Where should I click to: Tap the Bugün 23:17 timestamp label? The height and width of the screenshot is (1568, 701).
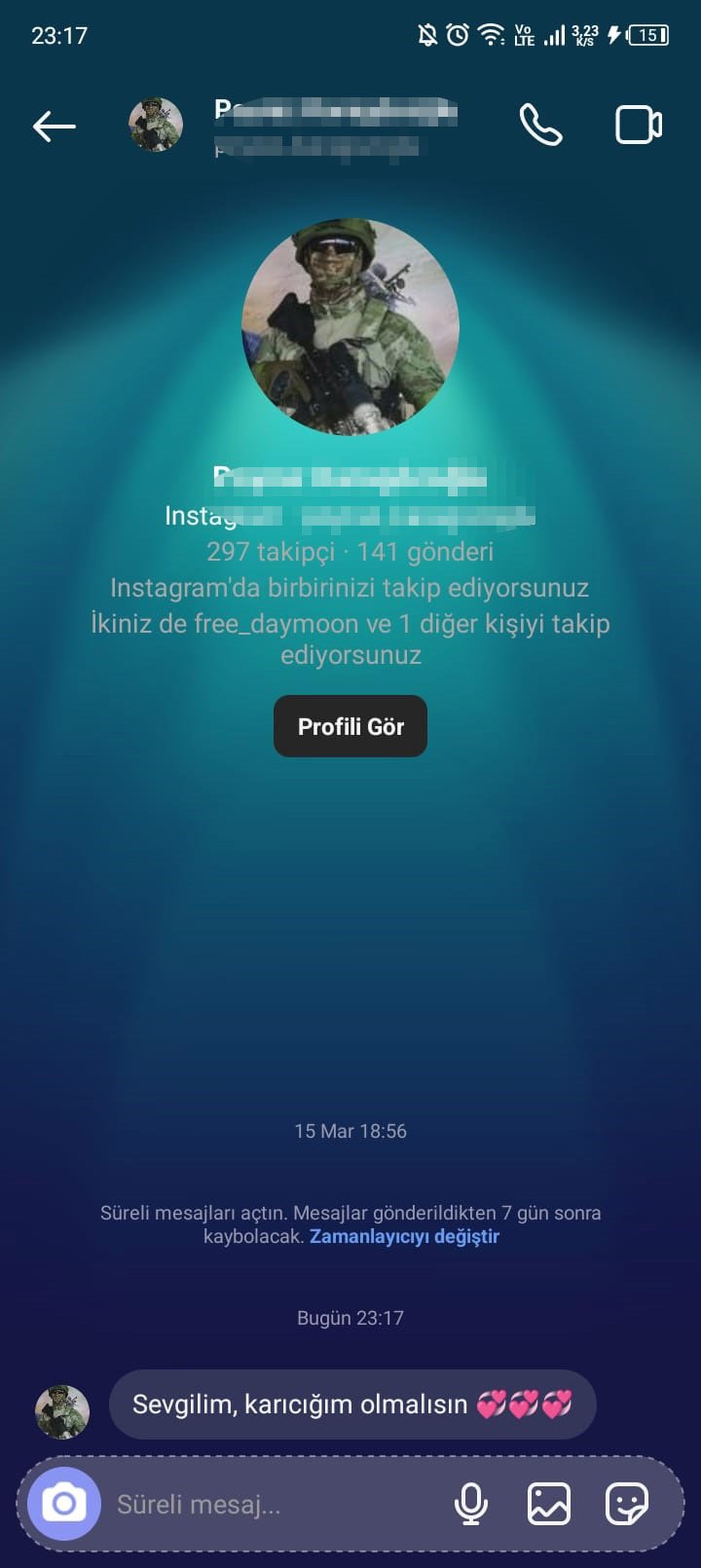click(350, 1318)
